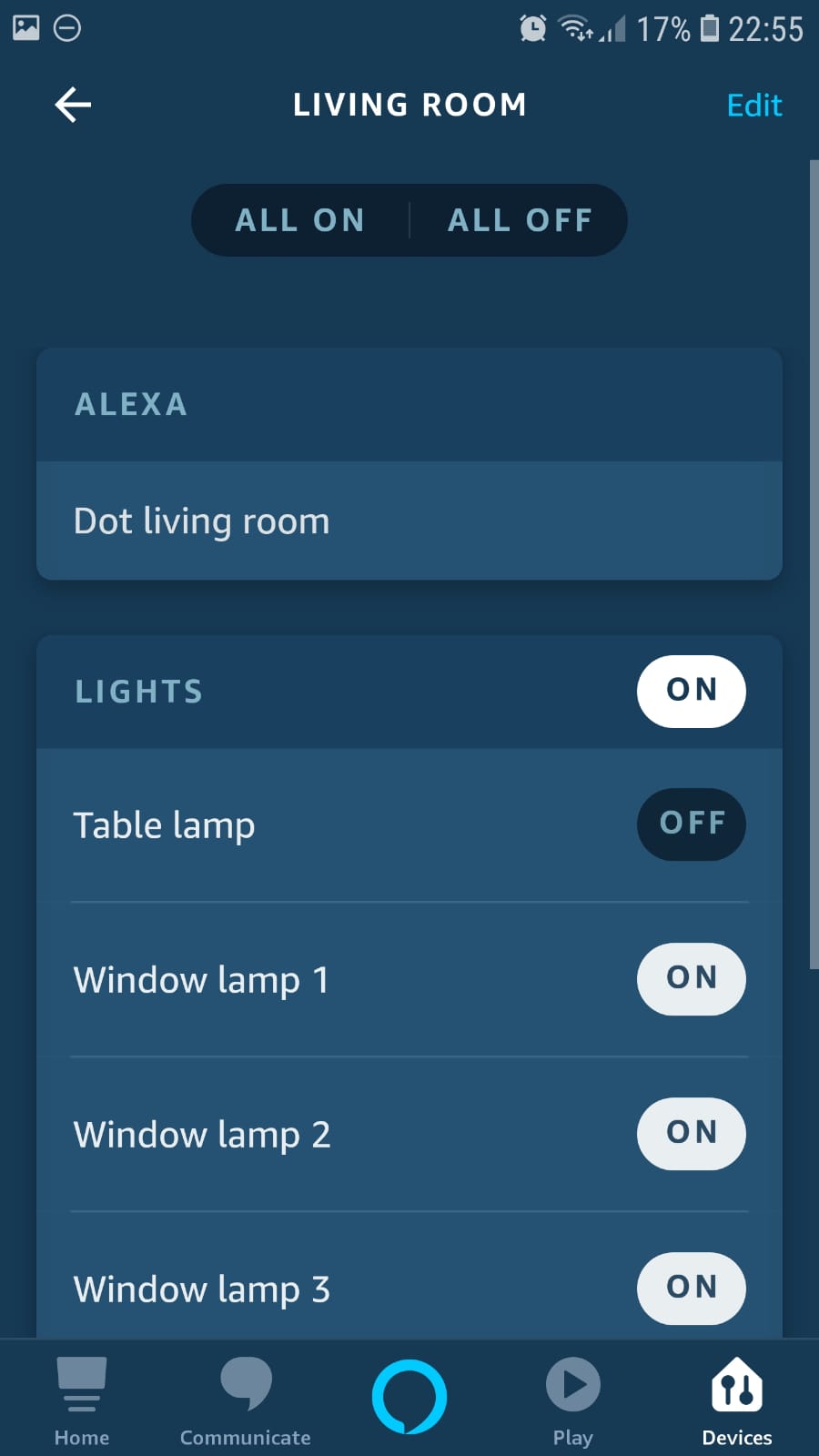Go back using the arrow icon
Viewport: 819px width, 1456px height.
point(73,105)
